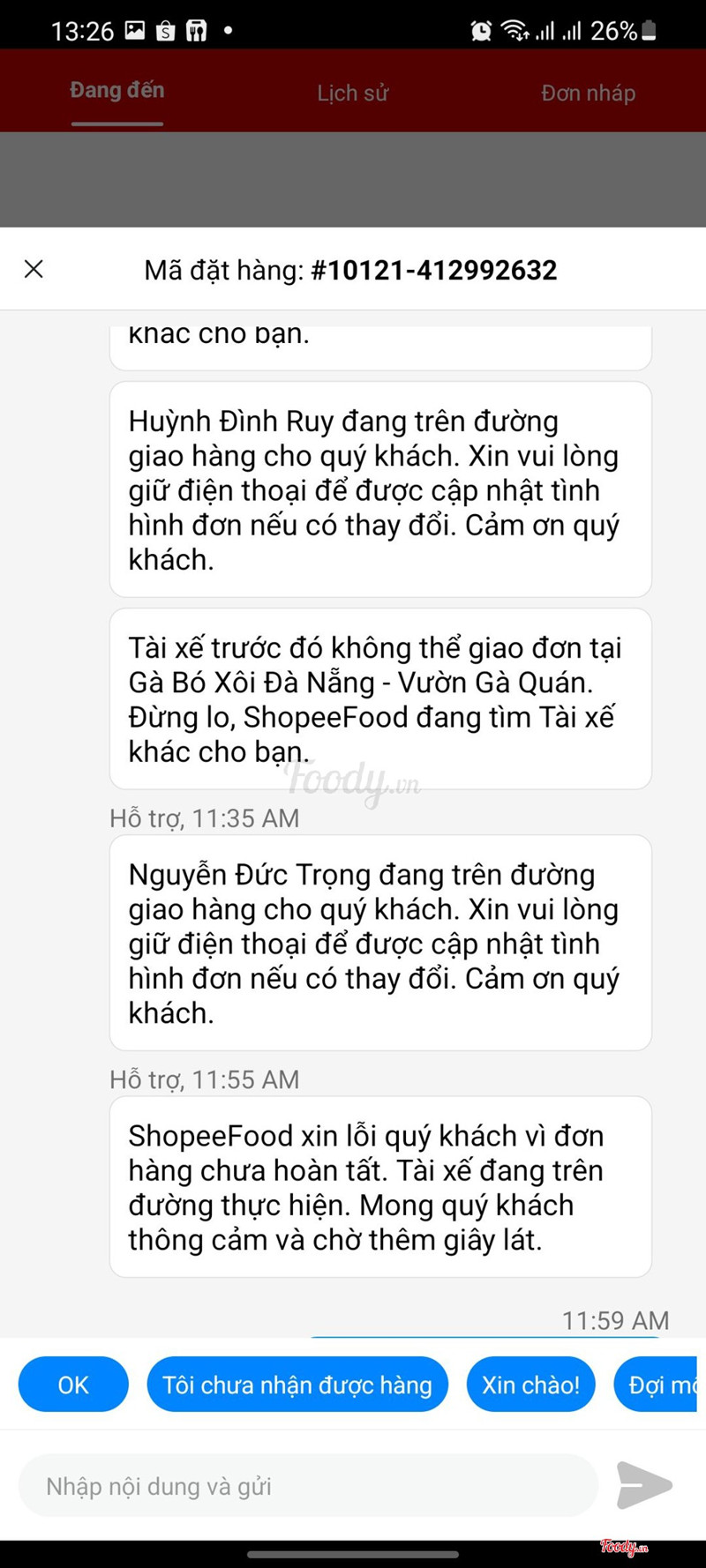This screenshot has height=1568, width=706.
Task: Send the quick reply OK
Action: tap(73, 1385)
